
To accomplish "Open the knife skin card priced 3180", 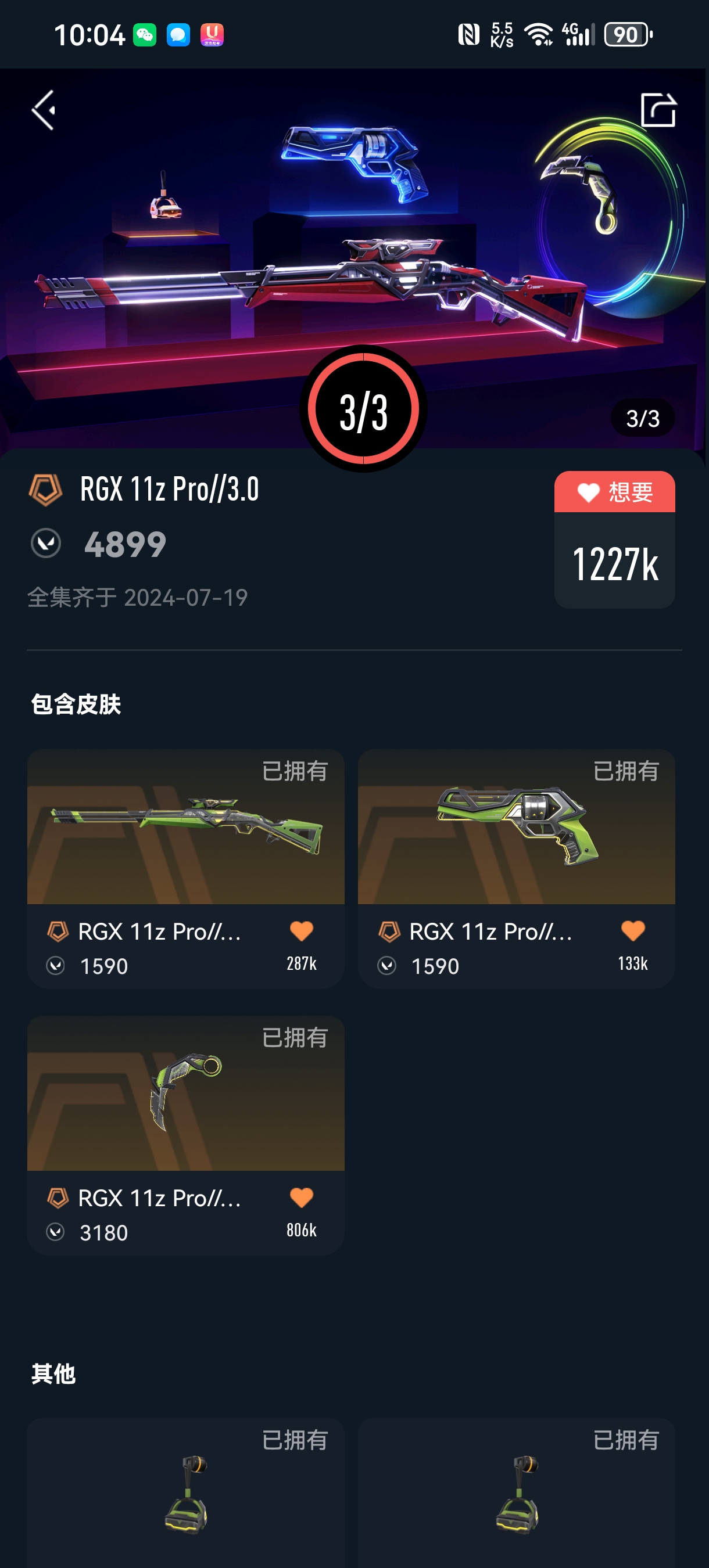I will click(186, 1094).
